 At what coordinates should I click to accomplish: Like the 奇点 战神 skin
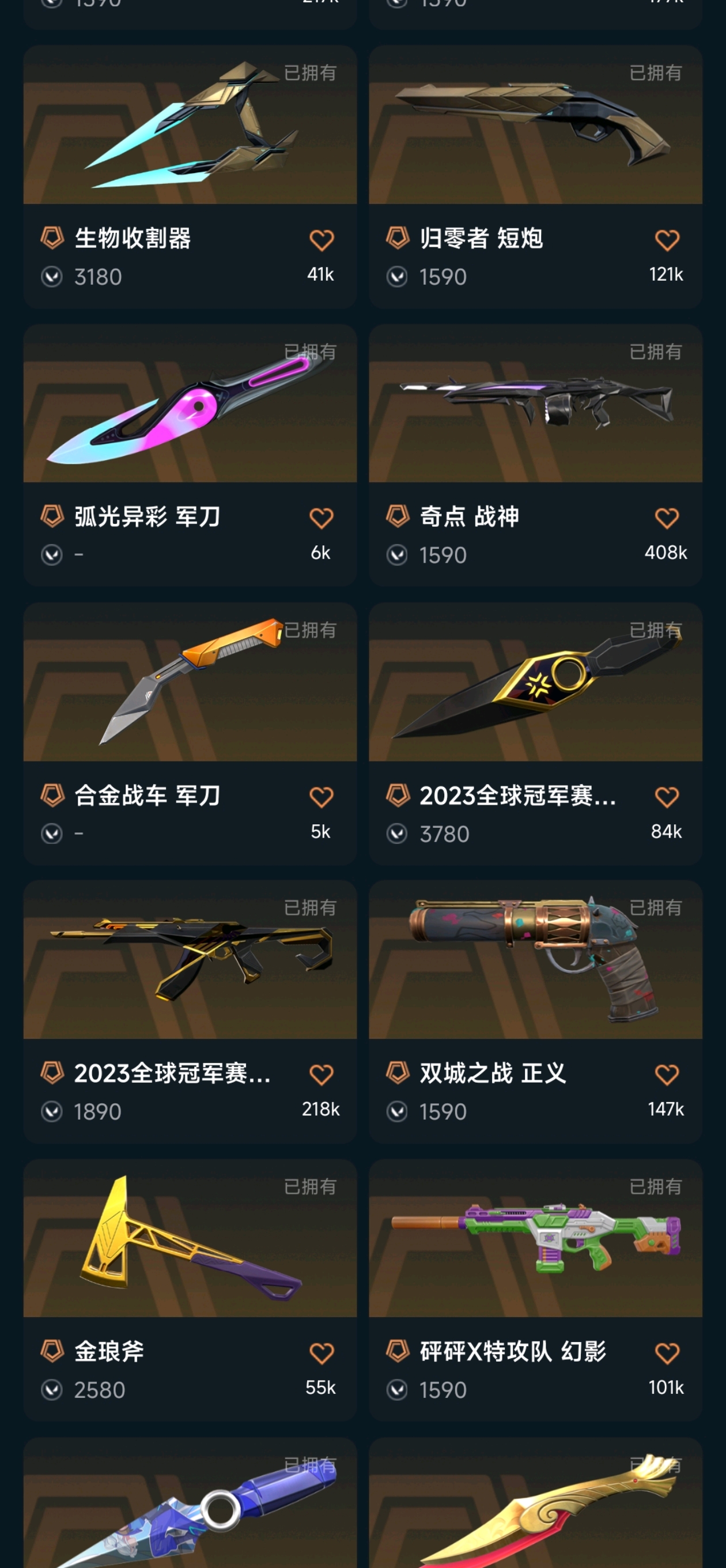(666, 519)
